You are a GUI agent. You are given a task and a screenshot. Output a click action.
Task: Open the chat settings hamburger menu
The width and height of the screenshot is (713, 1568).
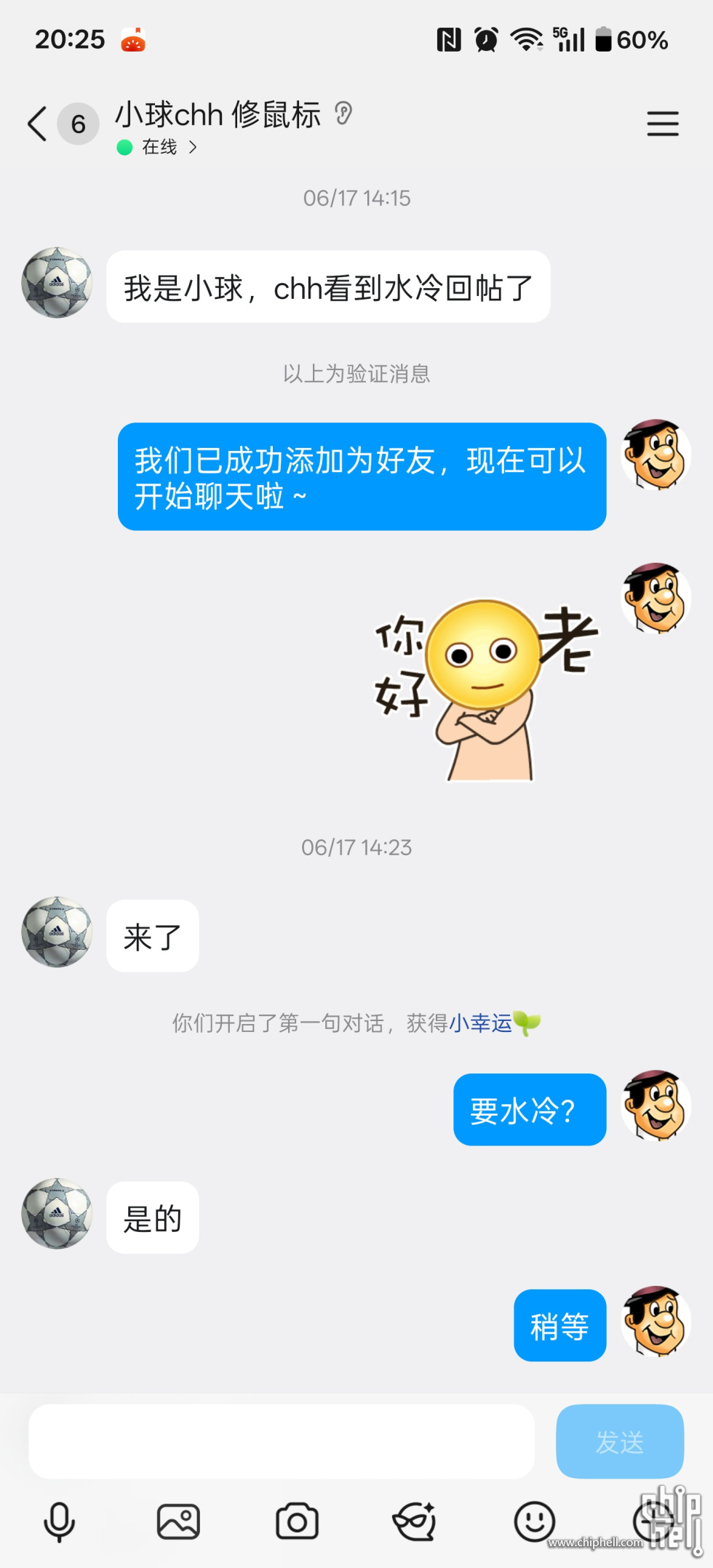pos(662,124)
